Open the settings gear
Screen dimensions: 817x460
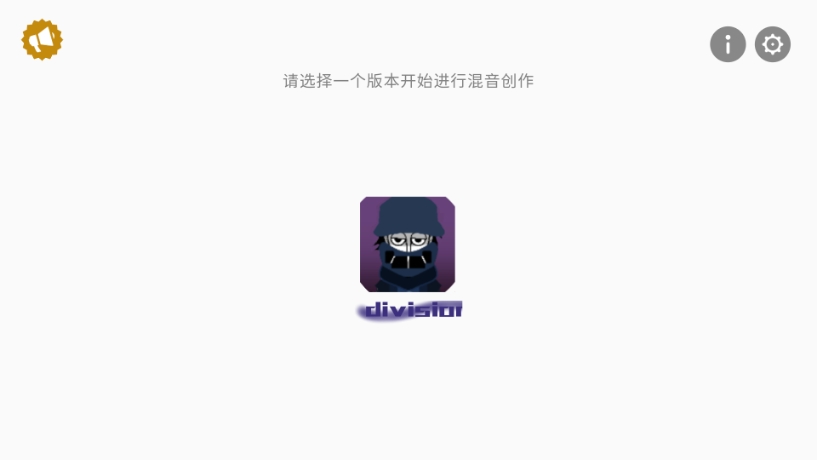(x=772, y=44)
